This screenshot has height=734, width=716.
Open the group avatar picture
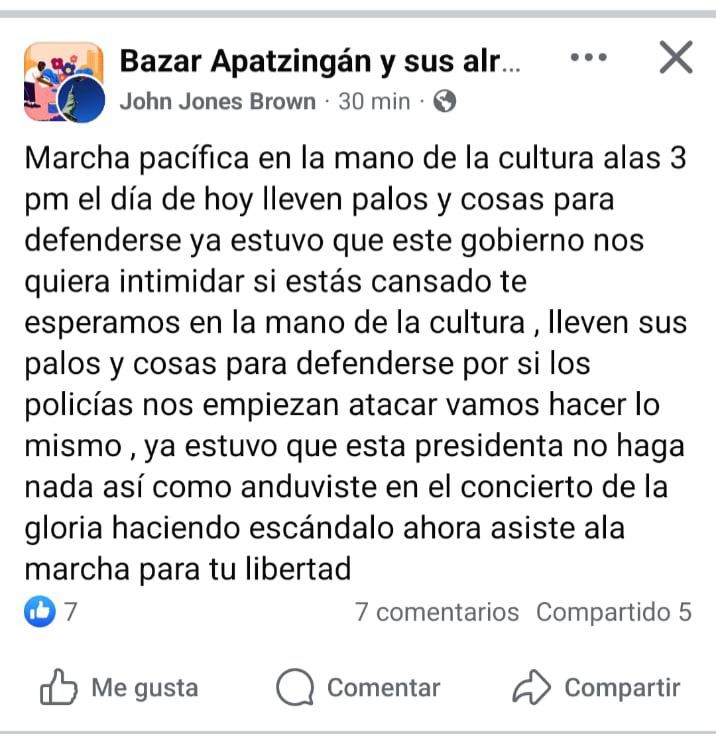tap(63, 81)
